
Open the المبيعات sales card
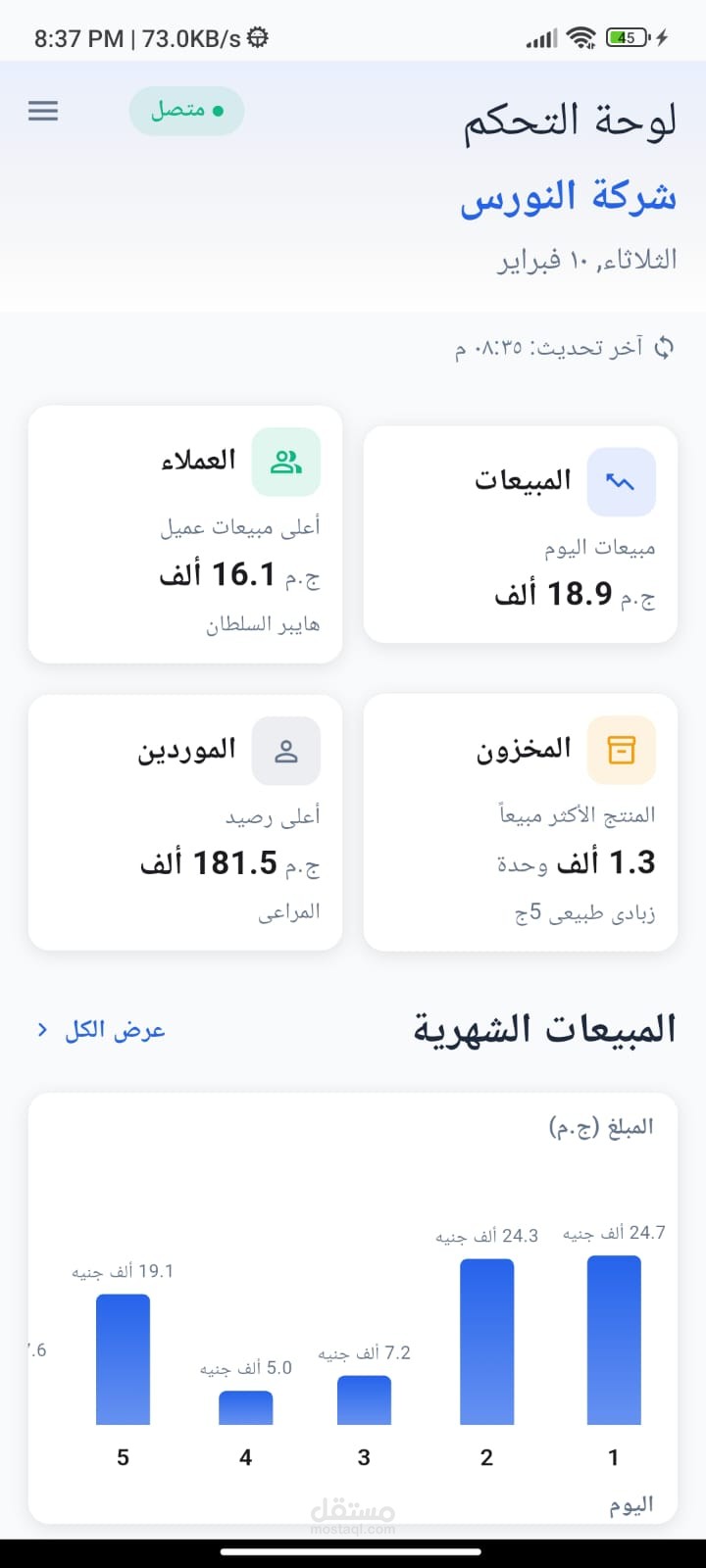pos(520,534)
